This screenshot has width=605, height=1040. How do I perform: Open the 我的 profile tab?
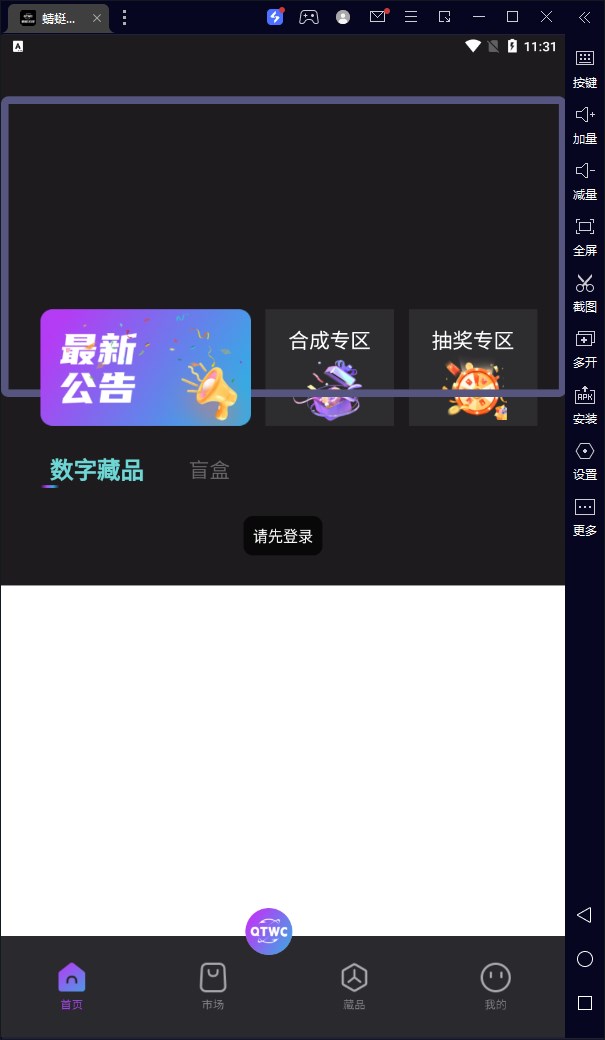pos(495,986)
